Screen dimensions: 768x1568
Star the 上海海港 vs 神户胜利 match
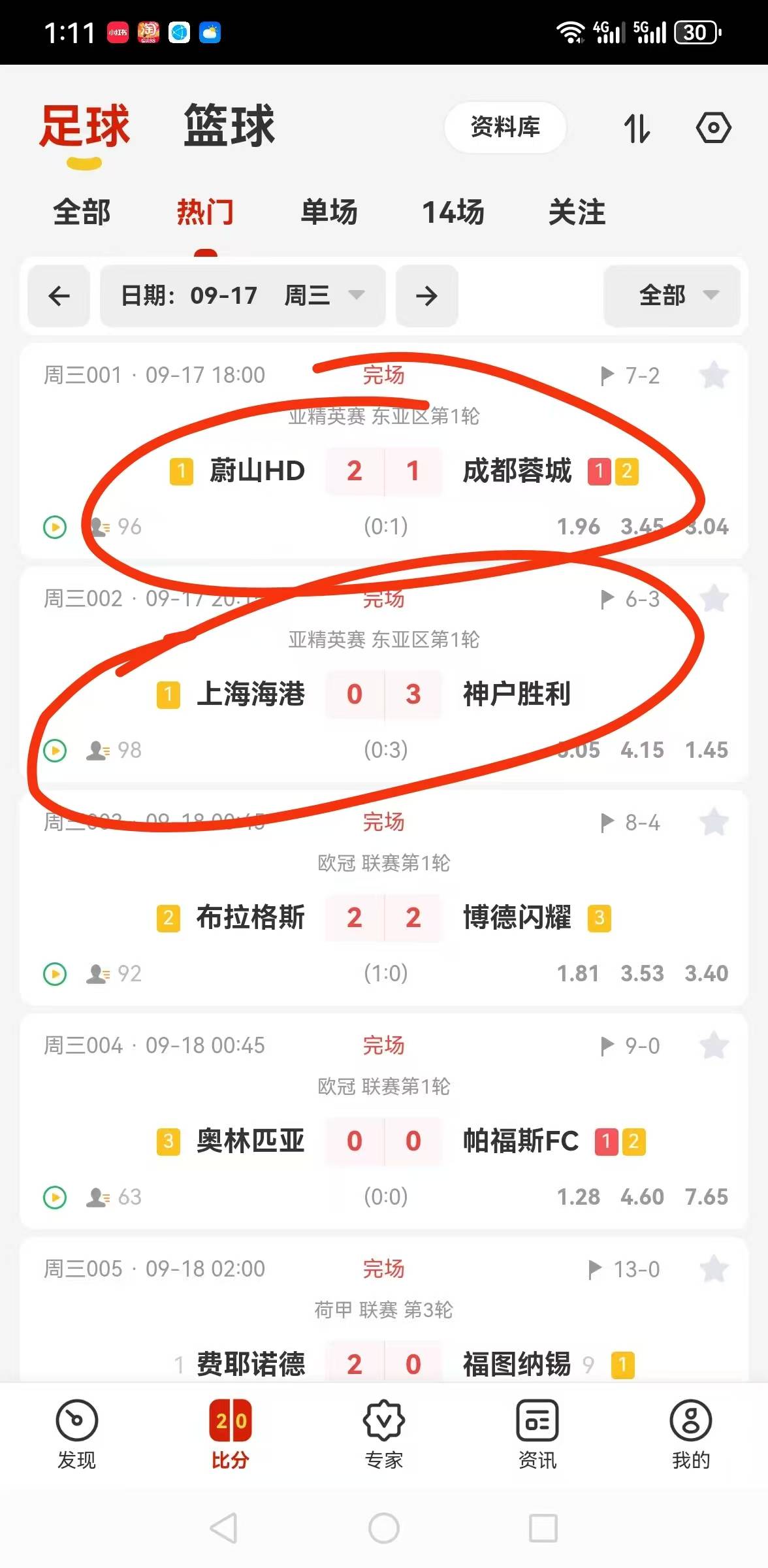[x=714, y=598]
